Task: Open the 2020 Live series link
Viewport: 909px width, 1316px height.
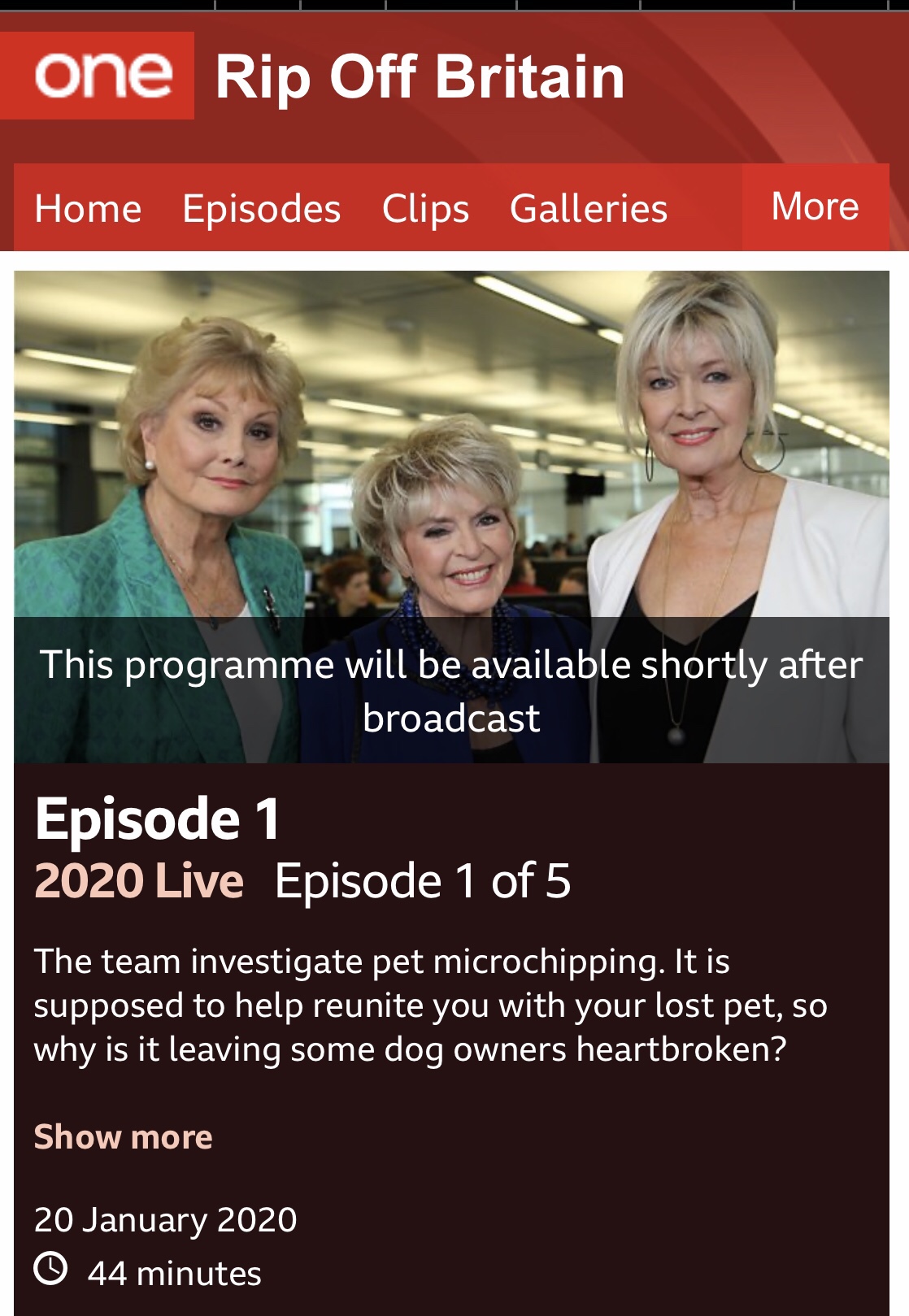Action: (x=139, y=881)
